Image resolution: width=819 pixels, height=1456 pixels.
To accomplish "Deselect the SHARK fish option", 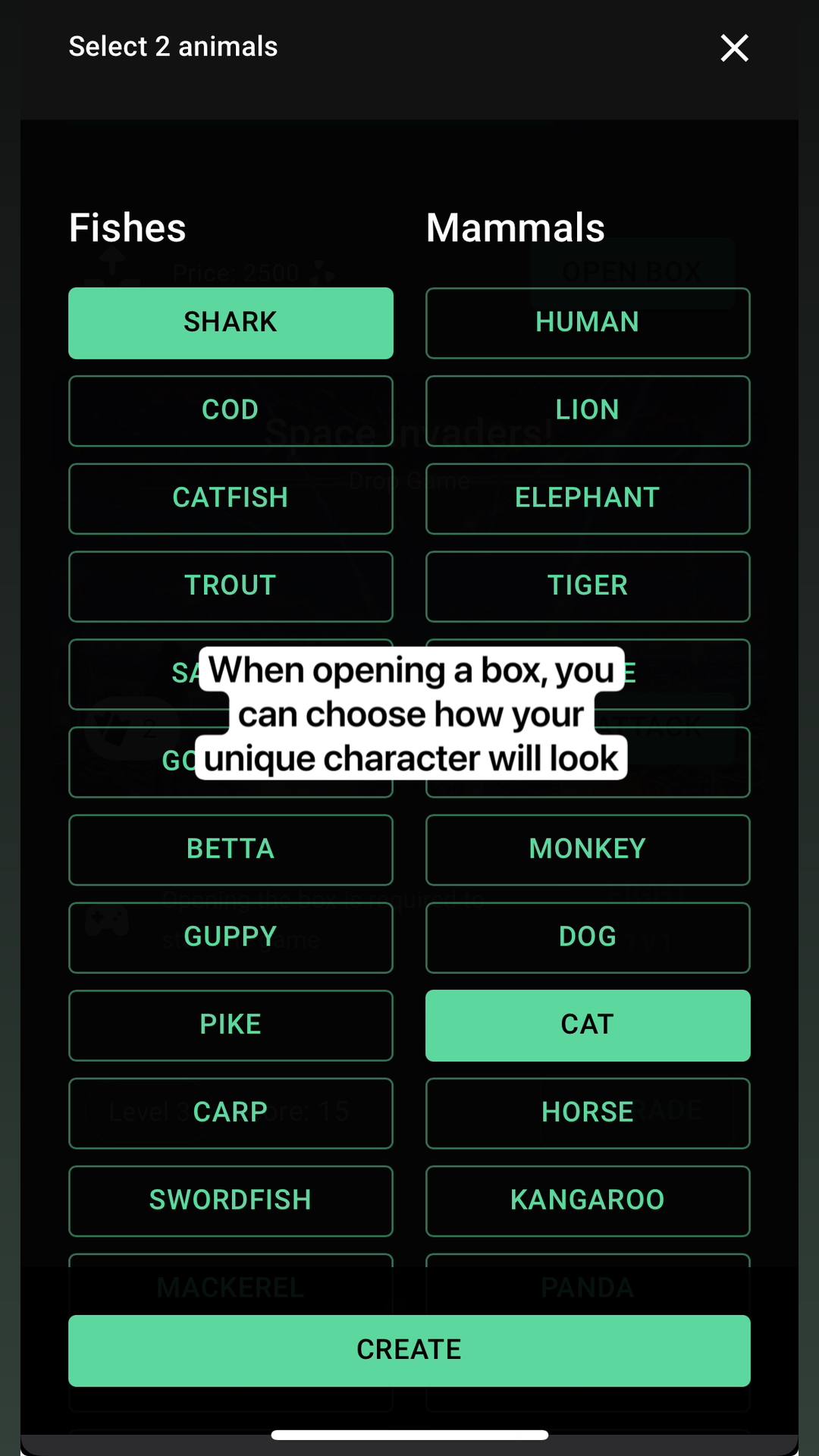I will click(x=231, y=322).
